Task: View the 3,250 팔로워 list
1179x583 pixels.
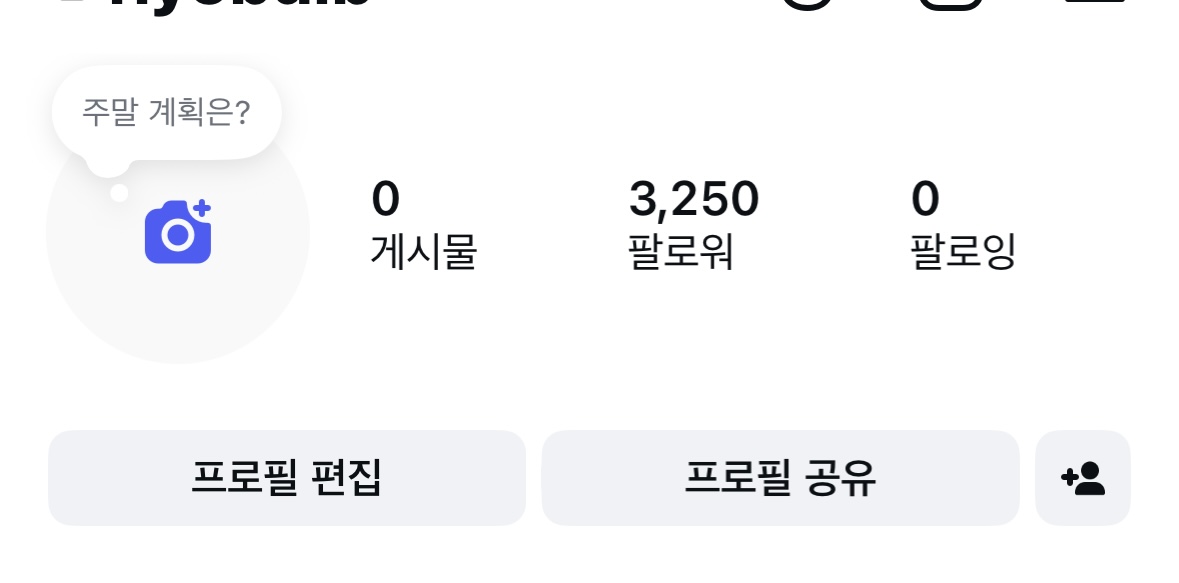Action: (693, 224)
